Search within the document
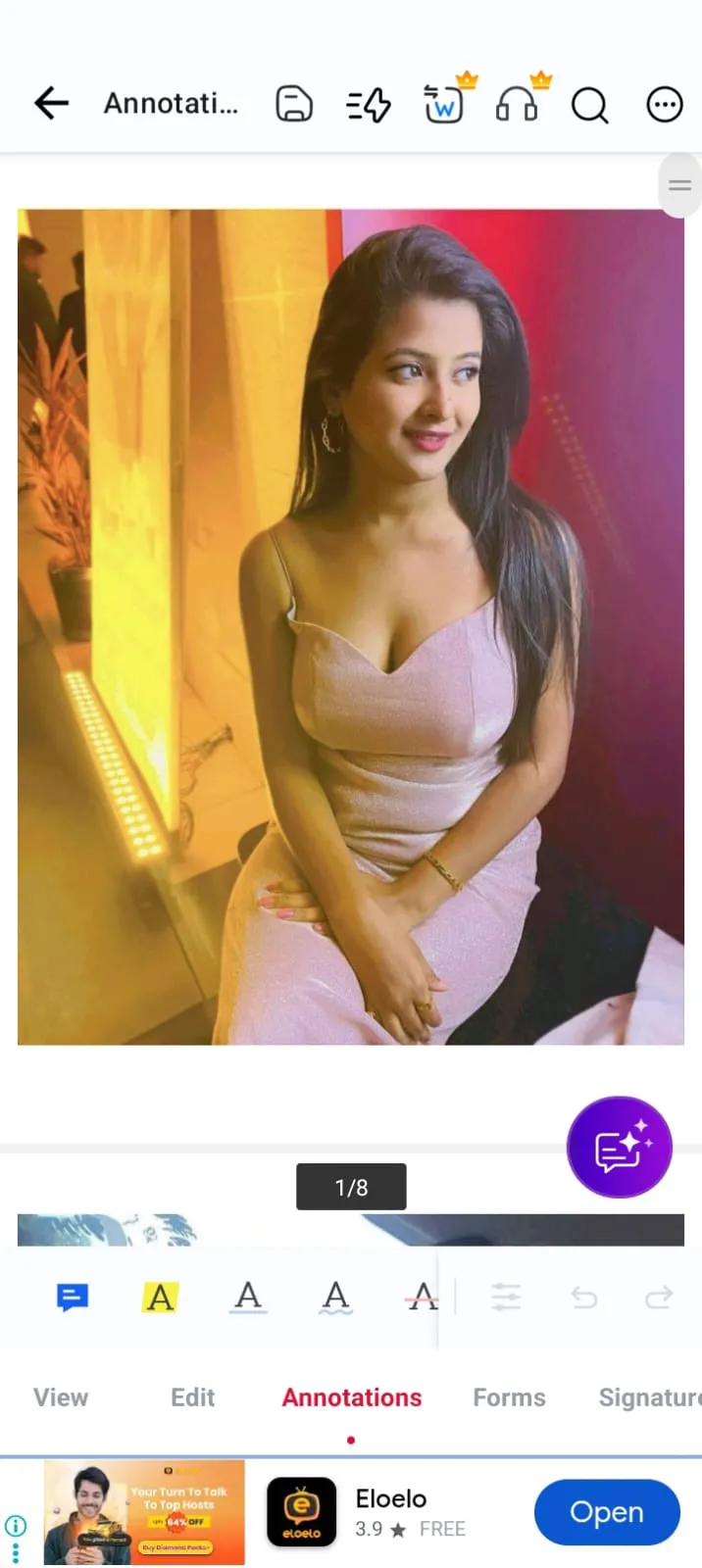702x1568 pixels. coord(589,104)
